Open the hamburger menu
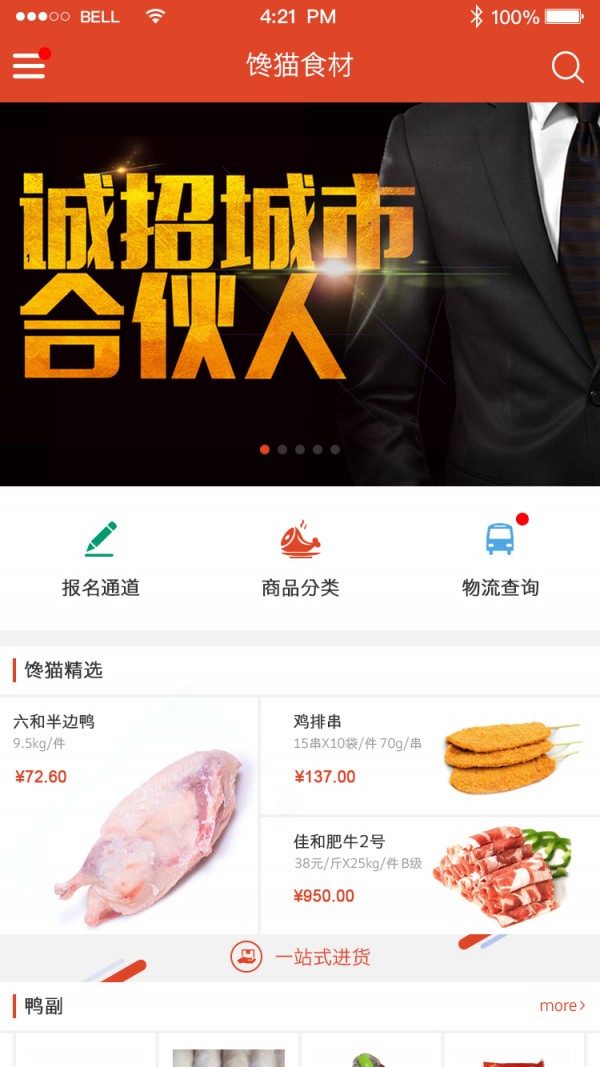This screenshot has width=600, height=1067. click(29, 66)
